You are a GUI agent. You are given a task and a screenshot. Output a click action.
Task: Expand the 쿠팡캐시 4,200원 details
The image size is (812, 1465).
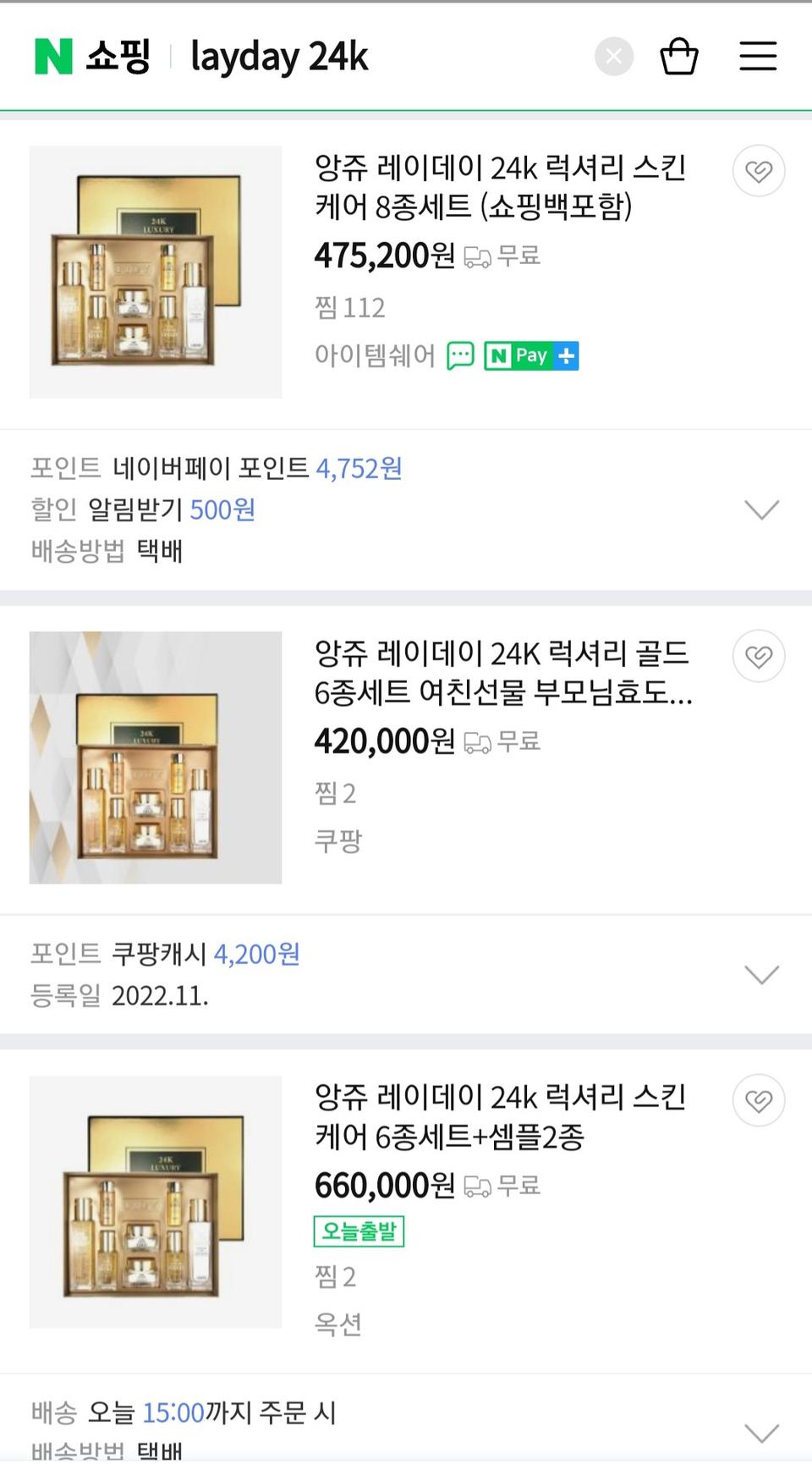[761, 974]
